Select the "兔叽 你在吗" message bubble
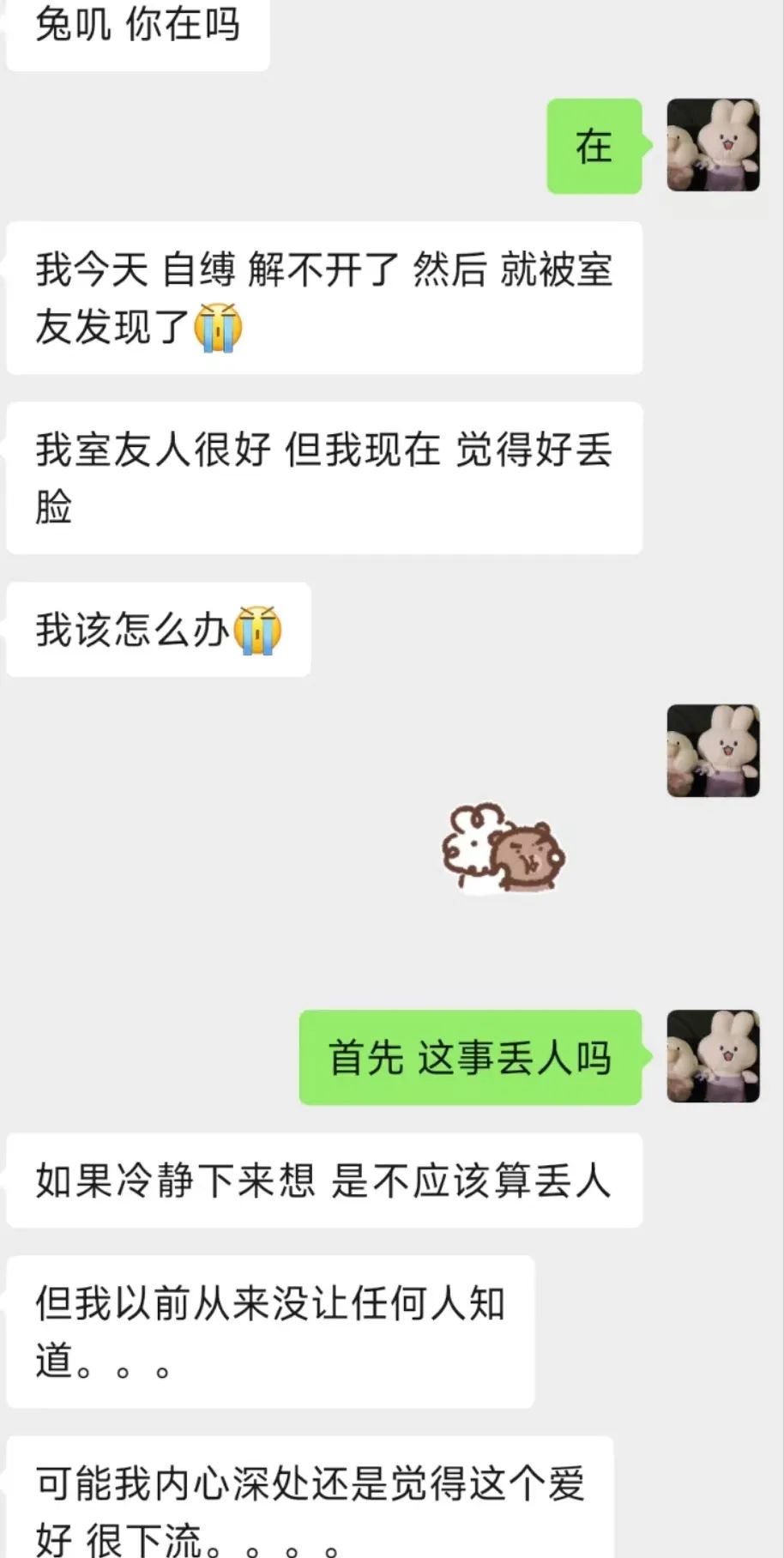The width and height of the screenshot is (784, 1558). pos(137,26)
